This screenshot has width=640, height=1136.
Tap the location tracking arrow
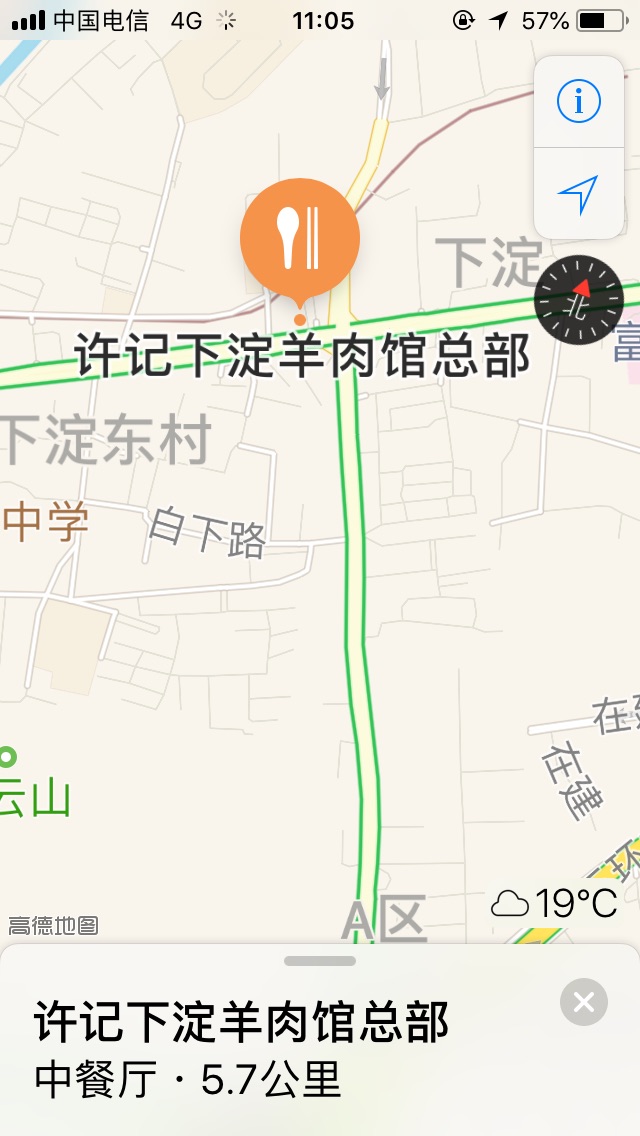[x=578, y=193]
